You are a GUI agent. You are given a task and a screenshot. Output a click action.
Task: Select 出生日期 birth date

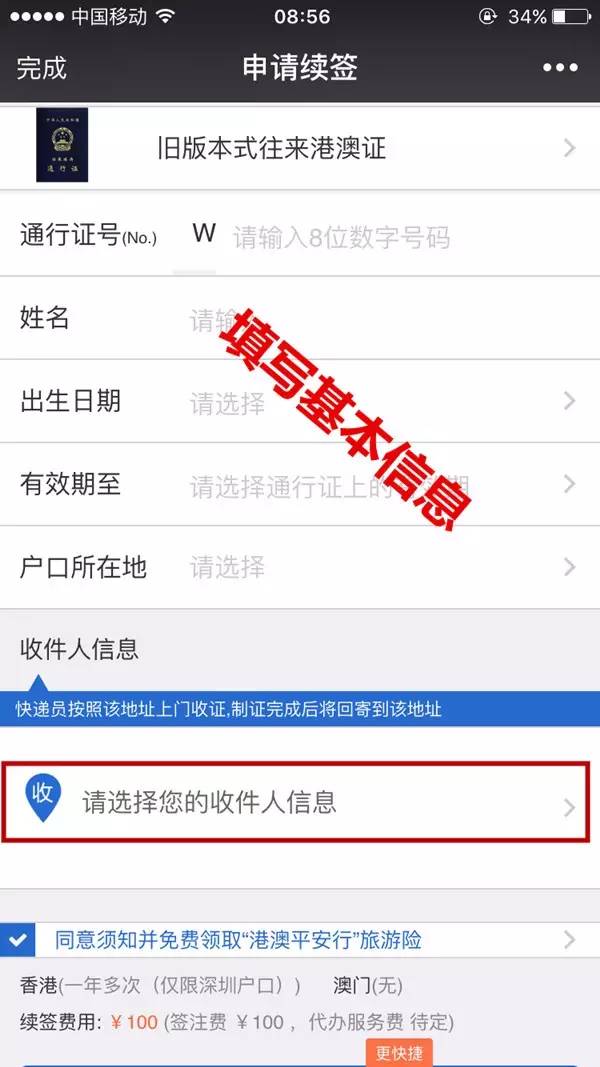380,403
